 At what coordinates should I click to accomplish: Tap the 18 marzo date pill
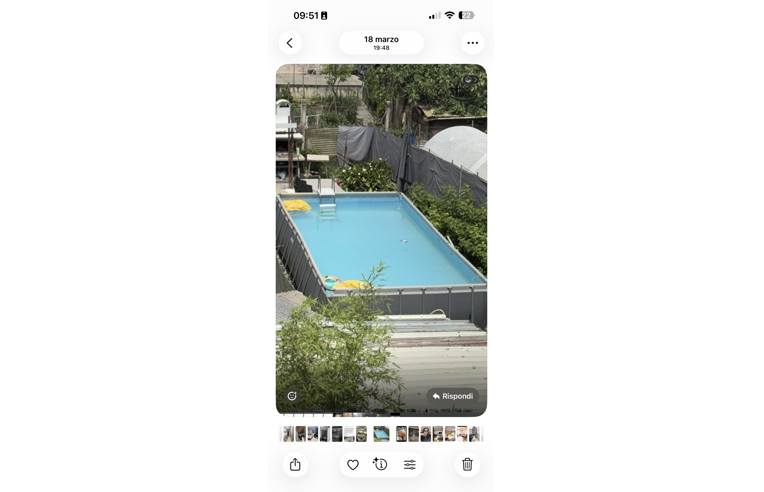[381, 43]
